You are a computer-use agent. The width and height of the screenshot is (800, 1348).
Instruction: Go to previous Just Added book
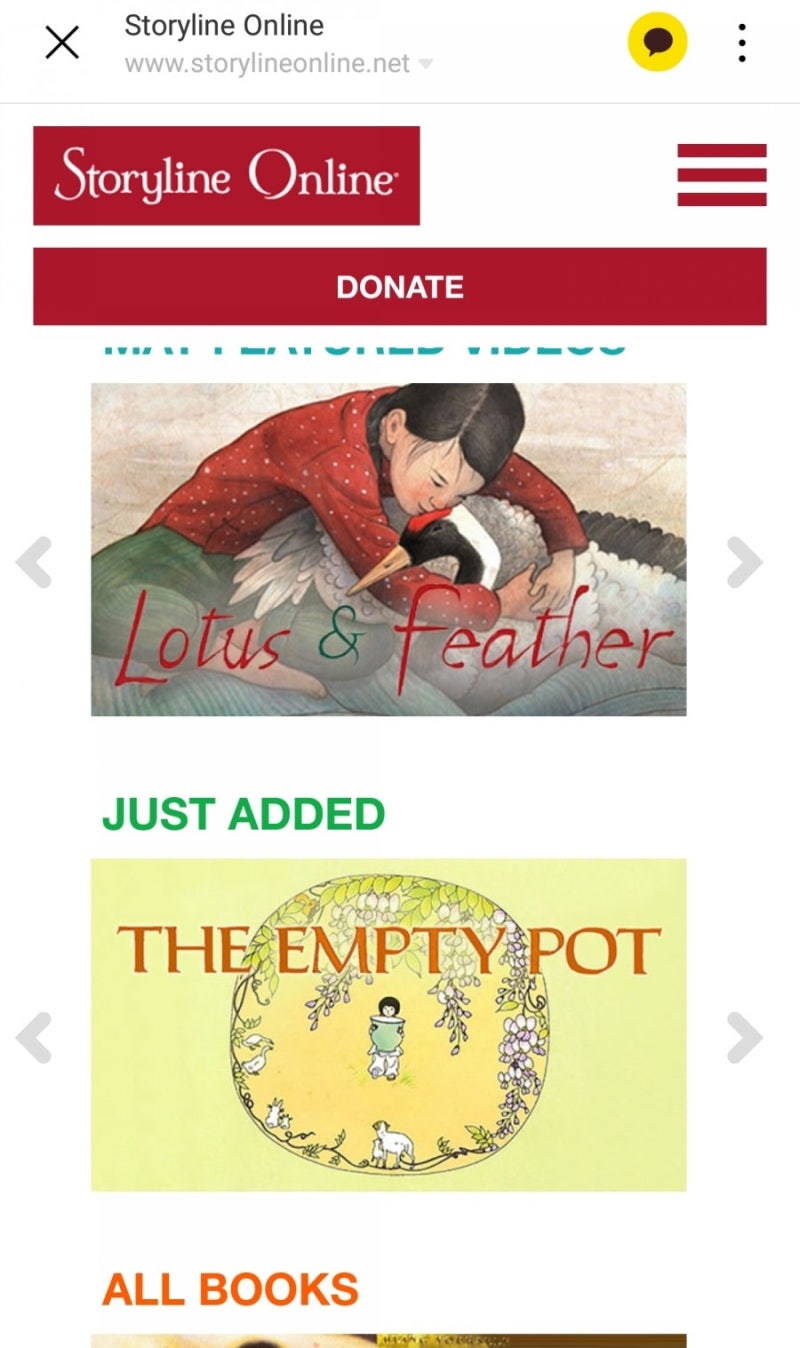click(x=33, y=1037)
